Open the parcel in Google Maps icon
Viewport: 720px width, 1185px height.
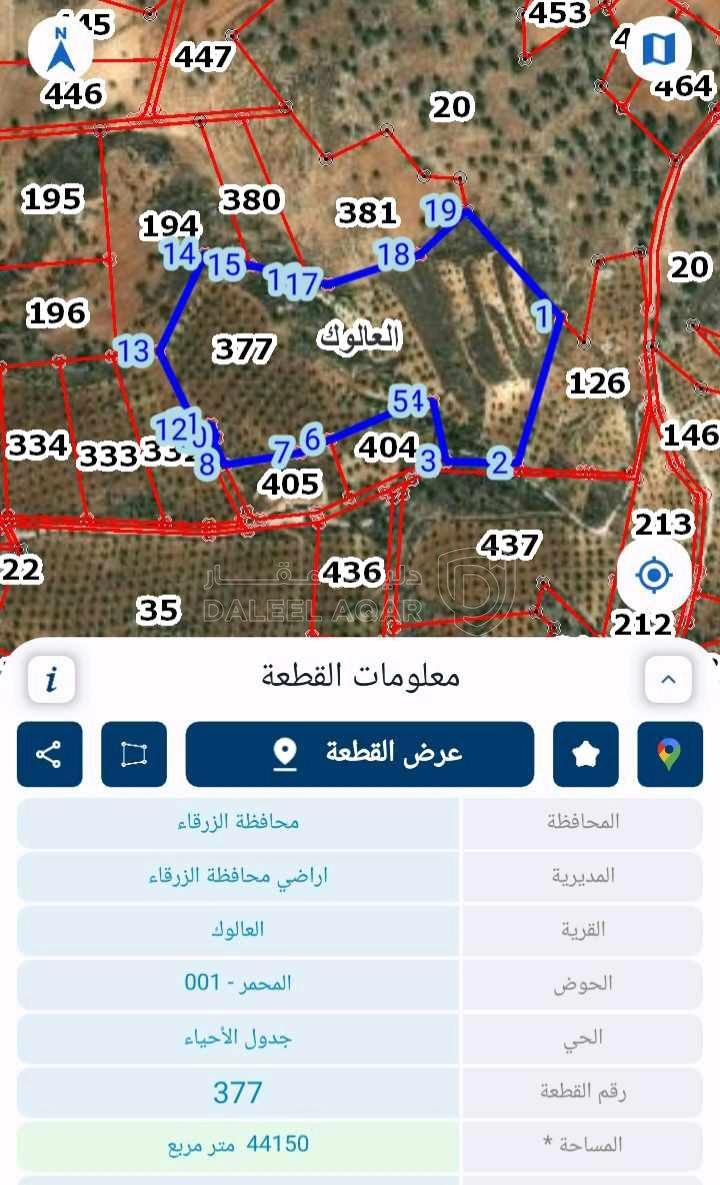pos(668,754)
